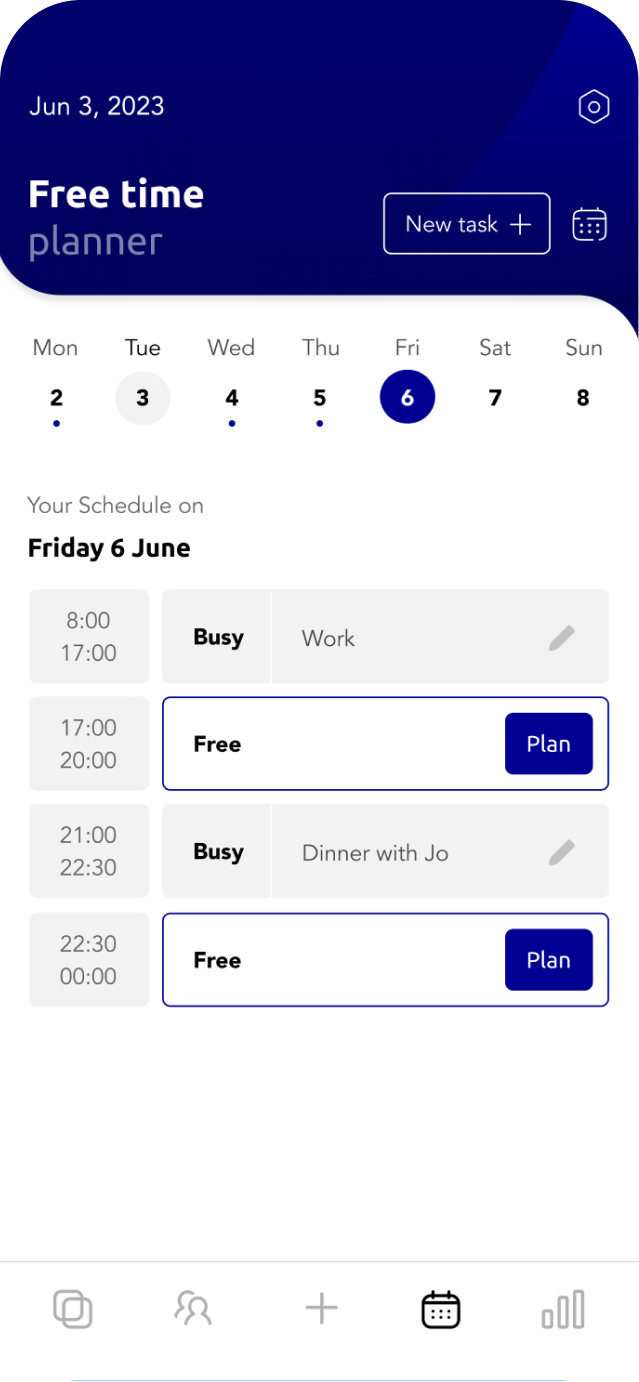This screenshot has width=639, height=1382.
Task: Plan the 22:30–00:00 free slot
Action: tap(548, 960)
